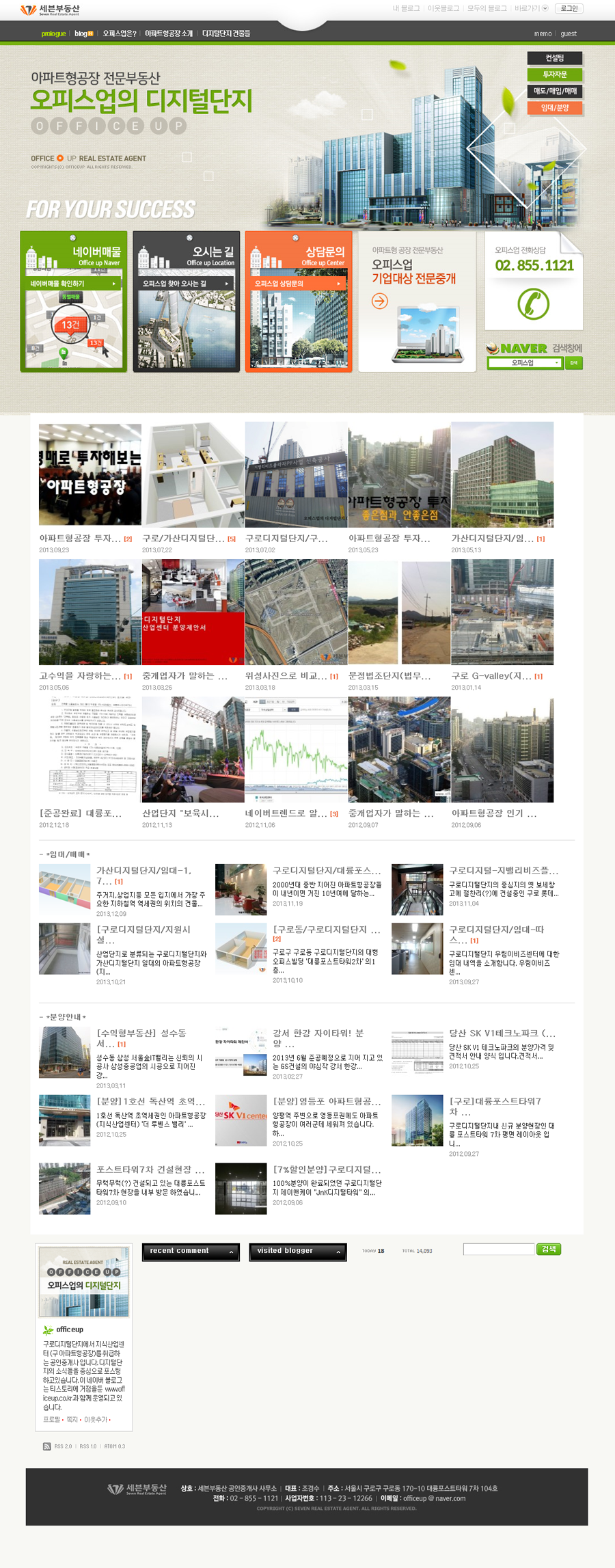
Task: Select the 임대/분양 button
Action: click(x=554, y=107)
